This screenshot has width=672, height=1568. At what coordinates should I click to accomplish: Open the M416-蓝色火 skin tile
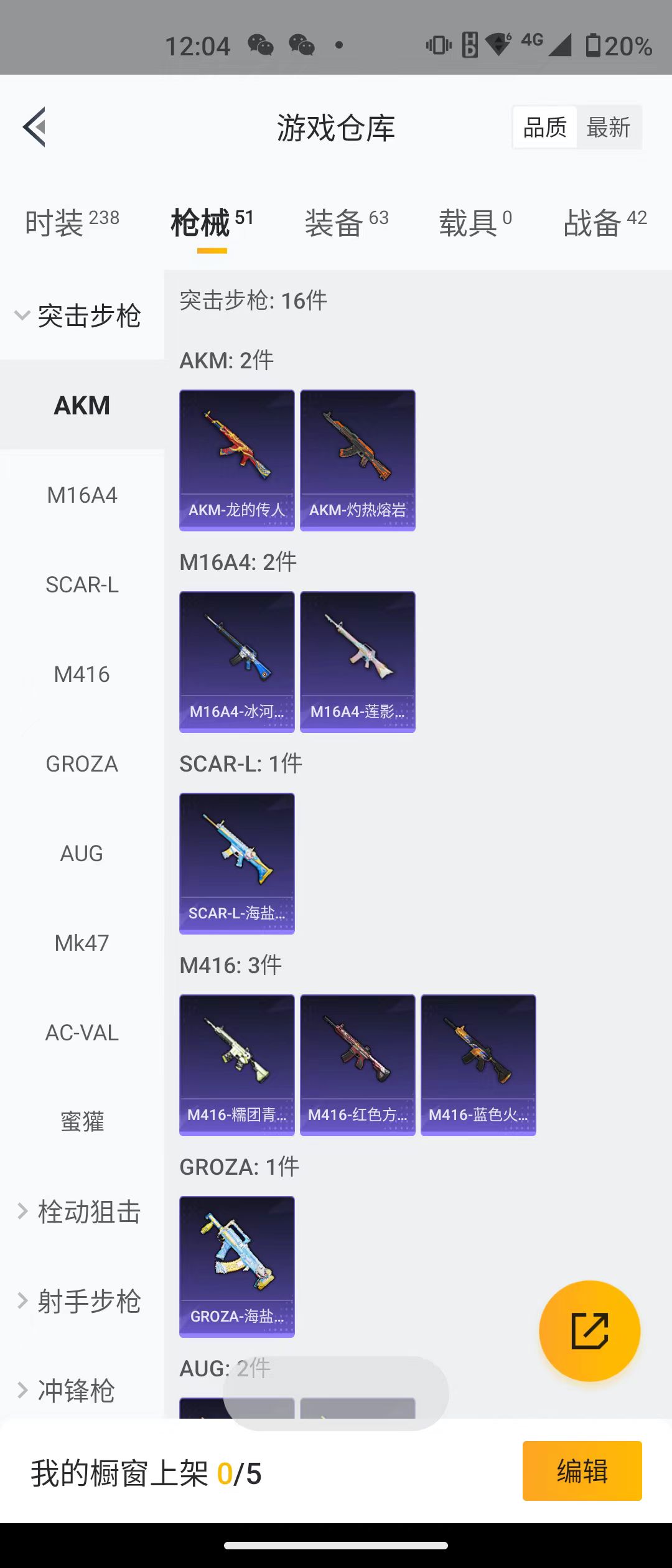pos(478,1065)
